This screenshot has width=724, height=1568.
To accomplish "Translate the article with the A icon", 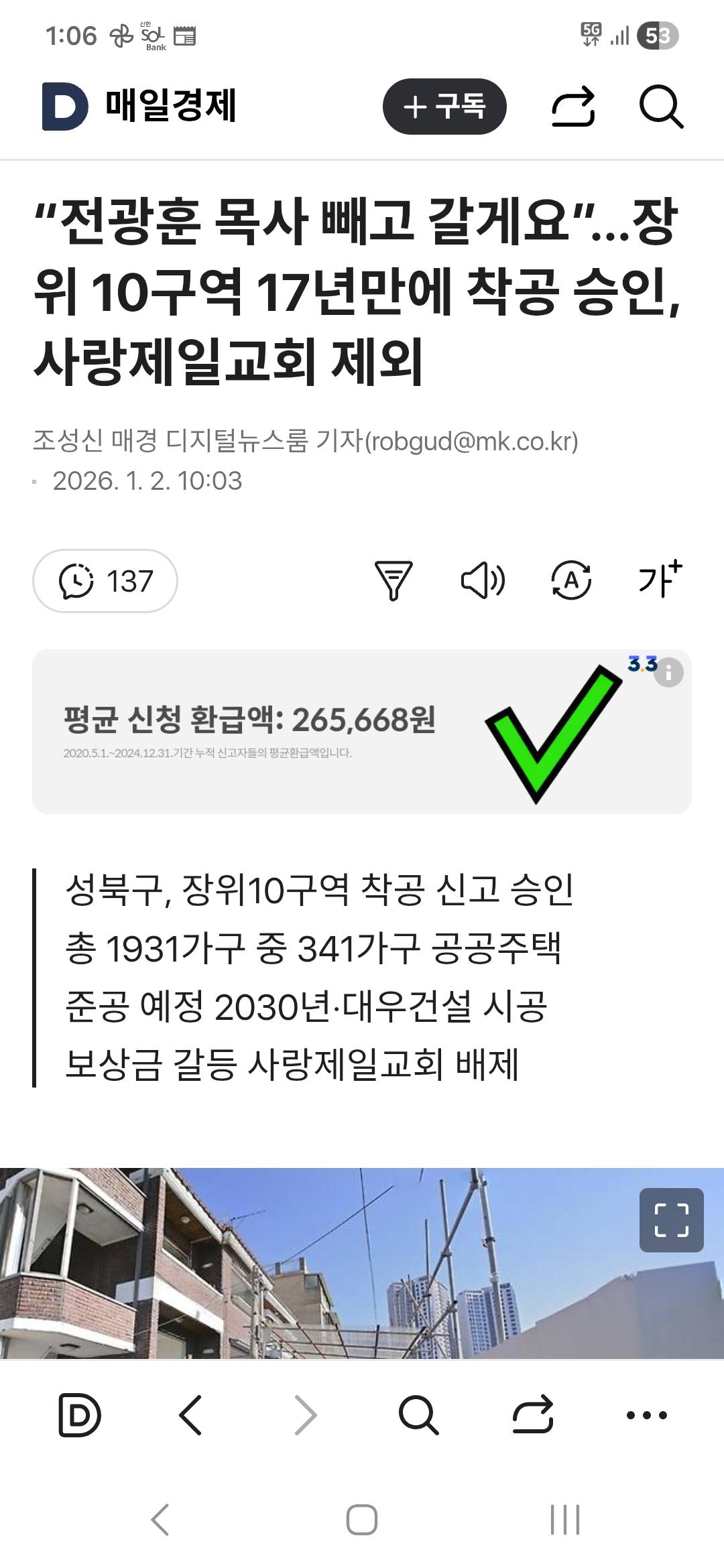I will [x=571, y=580].
